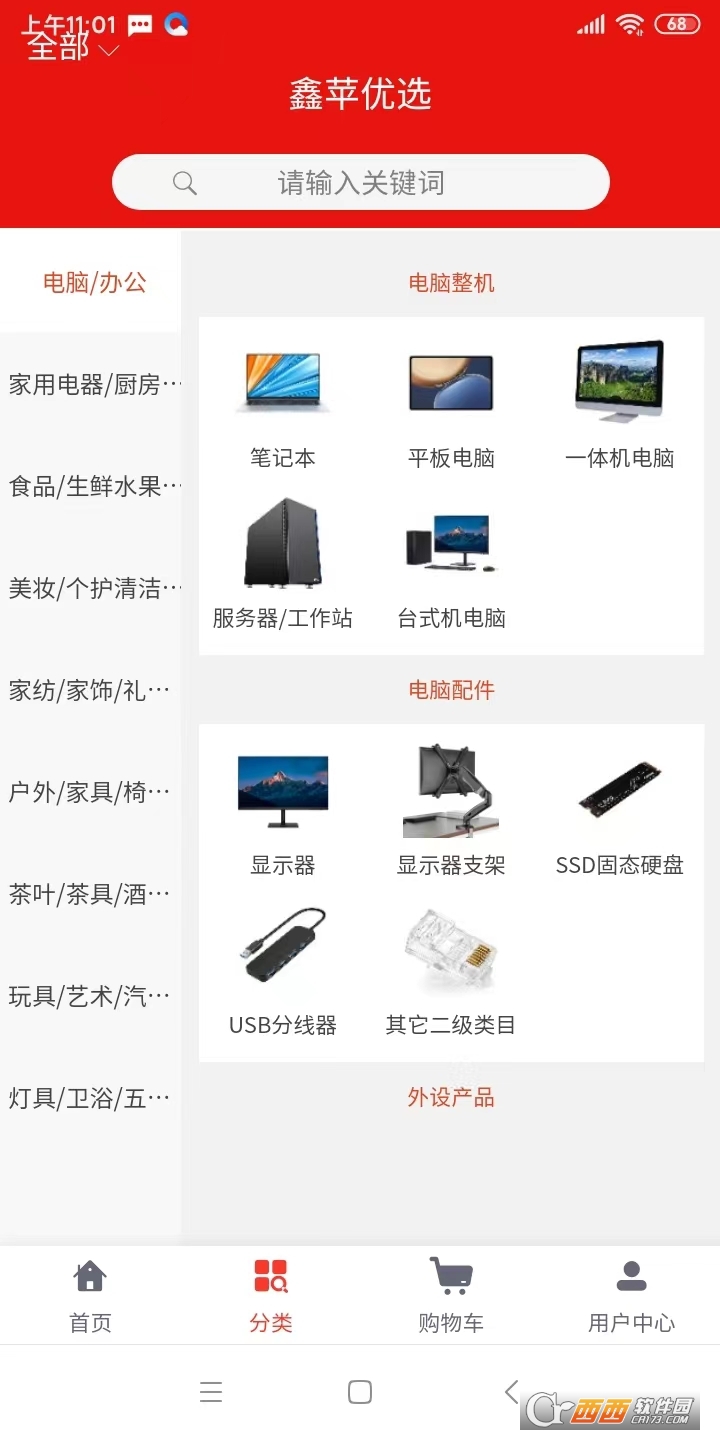This screenshot has height=1440, width=720.
Task: Open the 购物车 tab
Action: 451,1296
